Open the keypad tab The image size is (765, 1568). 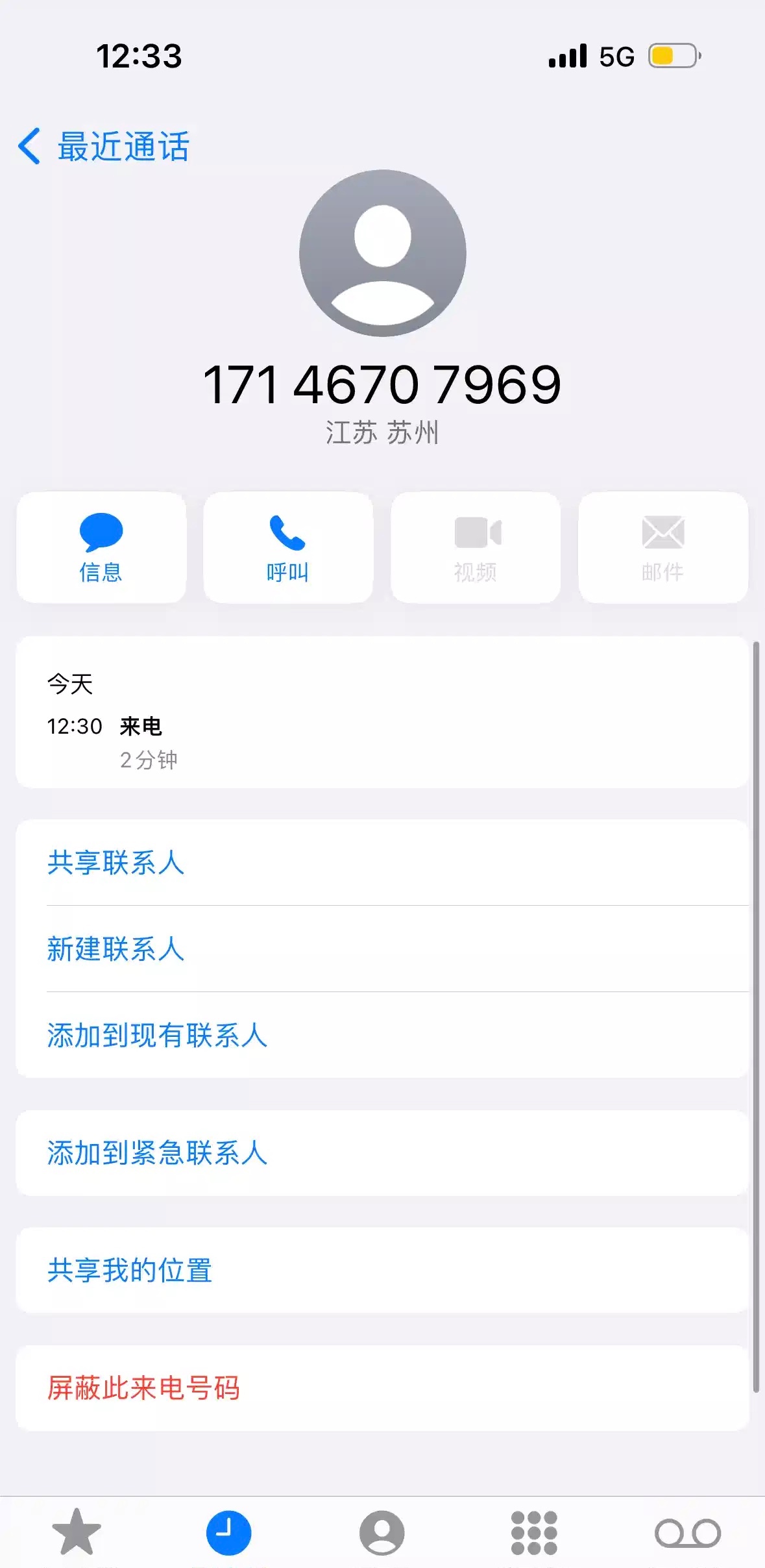534,1532
